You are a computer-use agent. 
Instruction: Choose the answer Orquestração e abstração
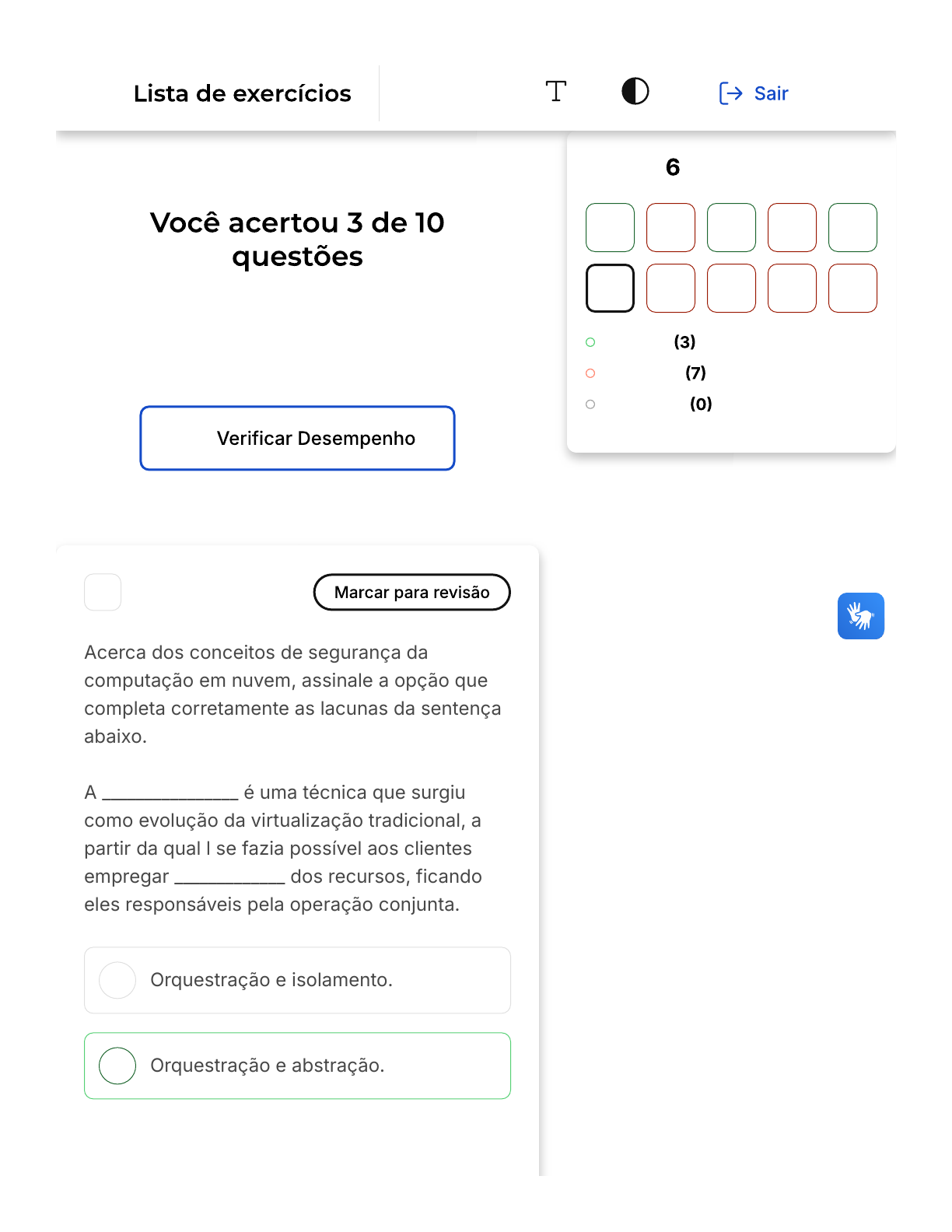(297, 1066)
